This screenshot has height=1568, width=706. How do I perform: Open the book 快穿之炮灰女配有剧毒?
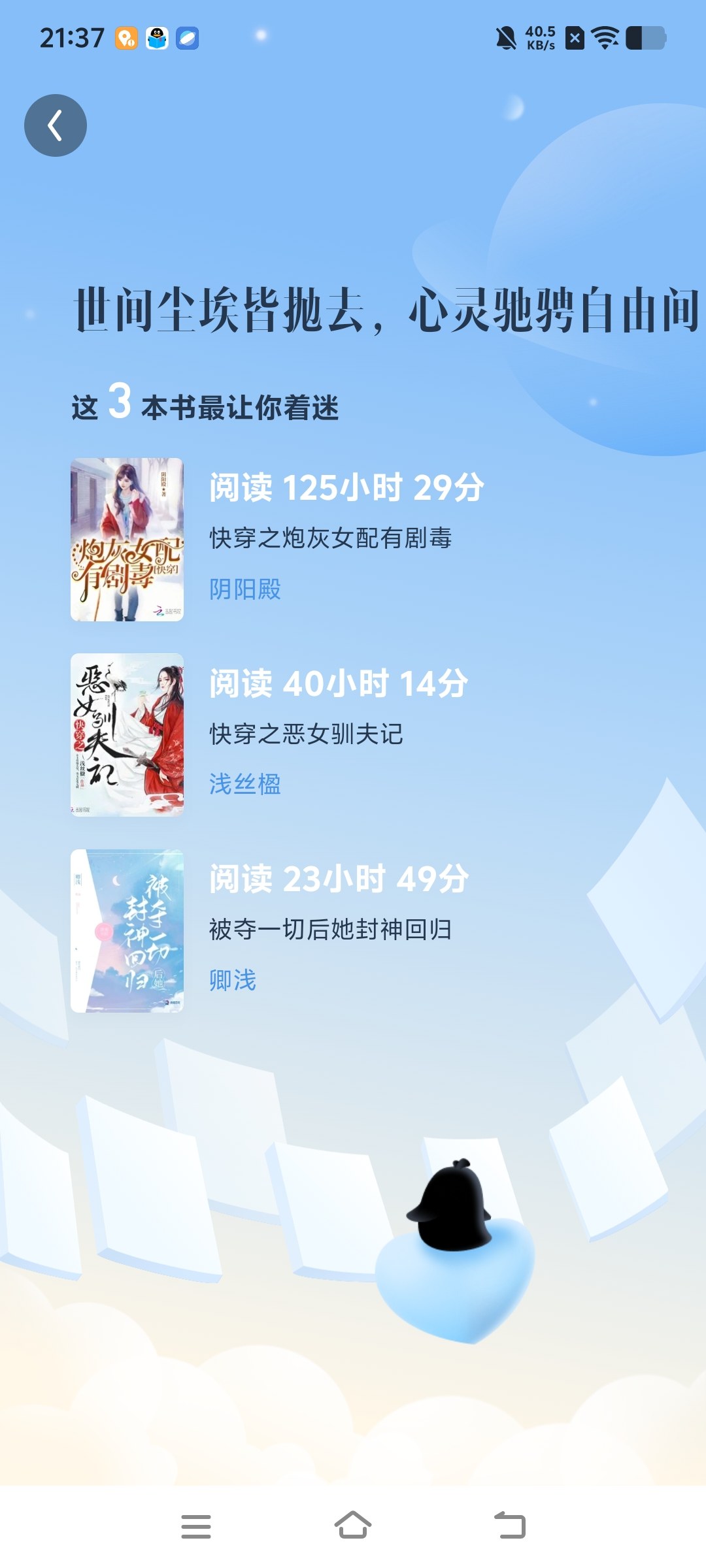coord(331,538)
